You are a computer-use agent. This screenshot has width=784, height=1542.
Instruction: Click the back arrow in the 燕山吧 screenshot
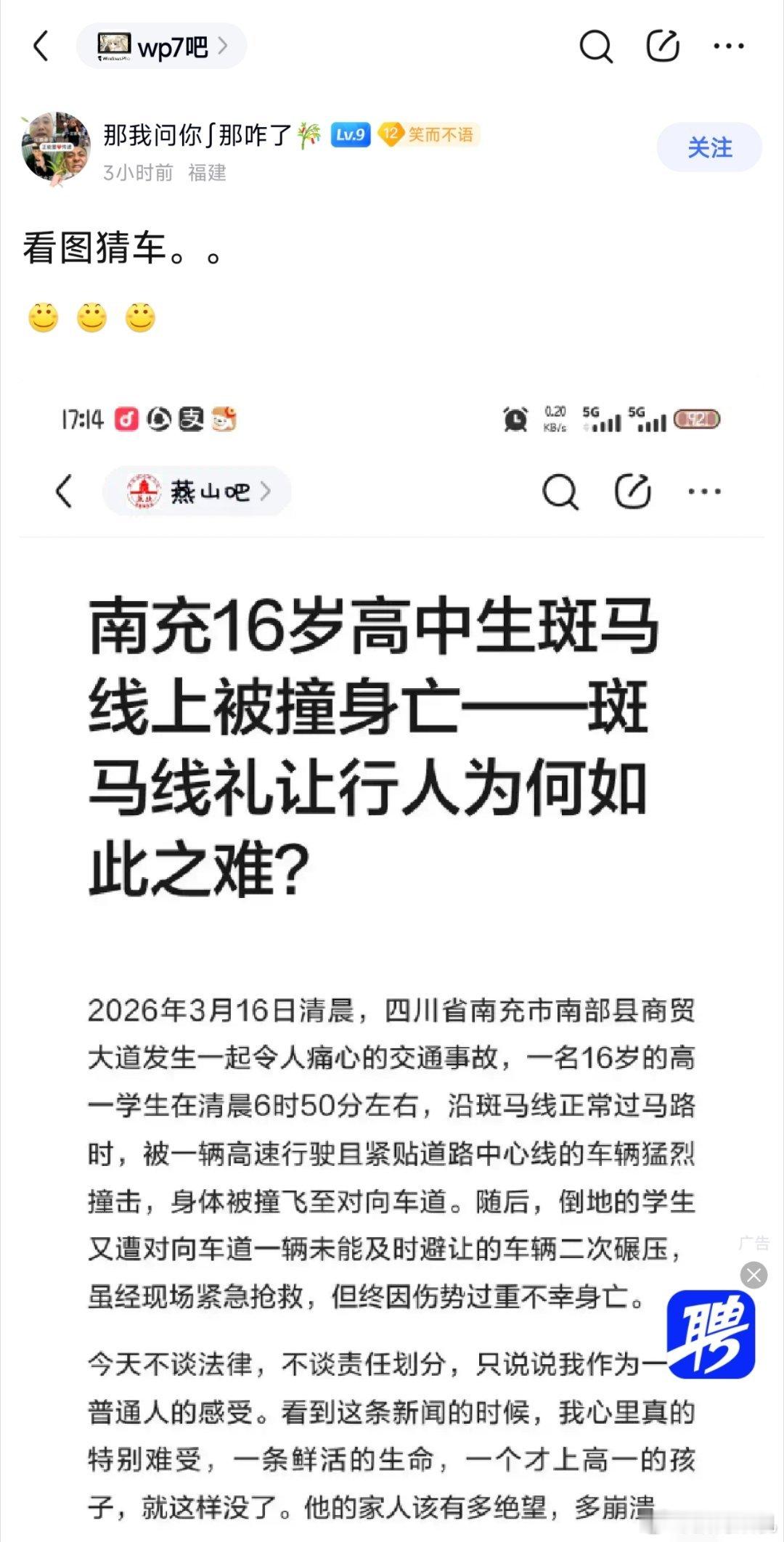65,490
